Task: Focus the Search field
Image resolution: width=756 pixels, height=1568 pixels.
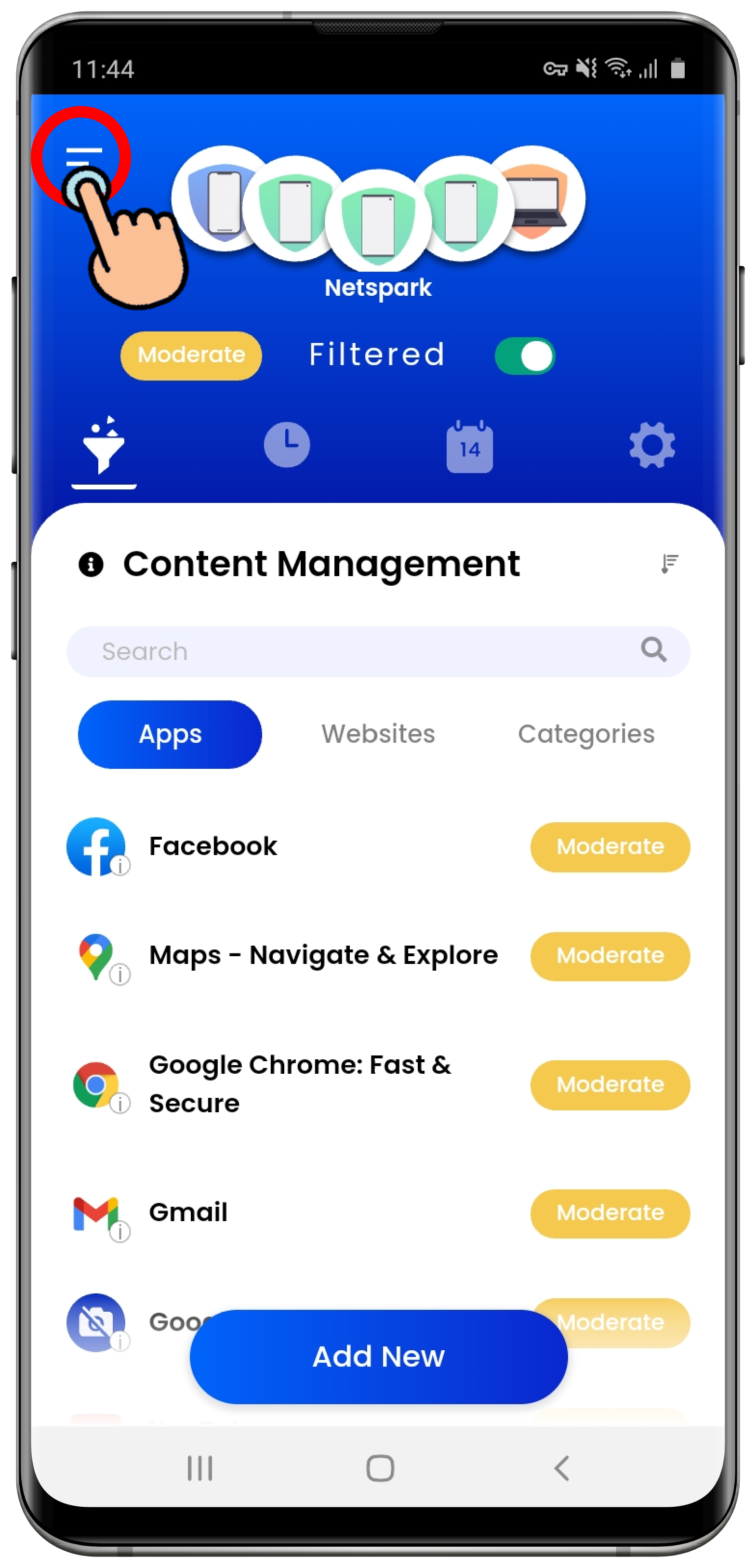Action: coord(365,651)
